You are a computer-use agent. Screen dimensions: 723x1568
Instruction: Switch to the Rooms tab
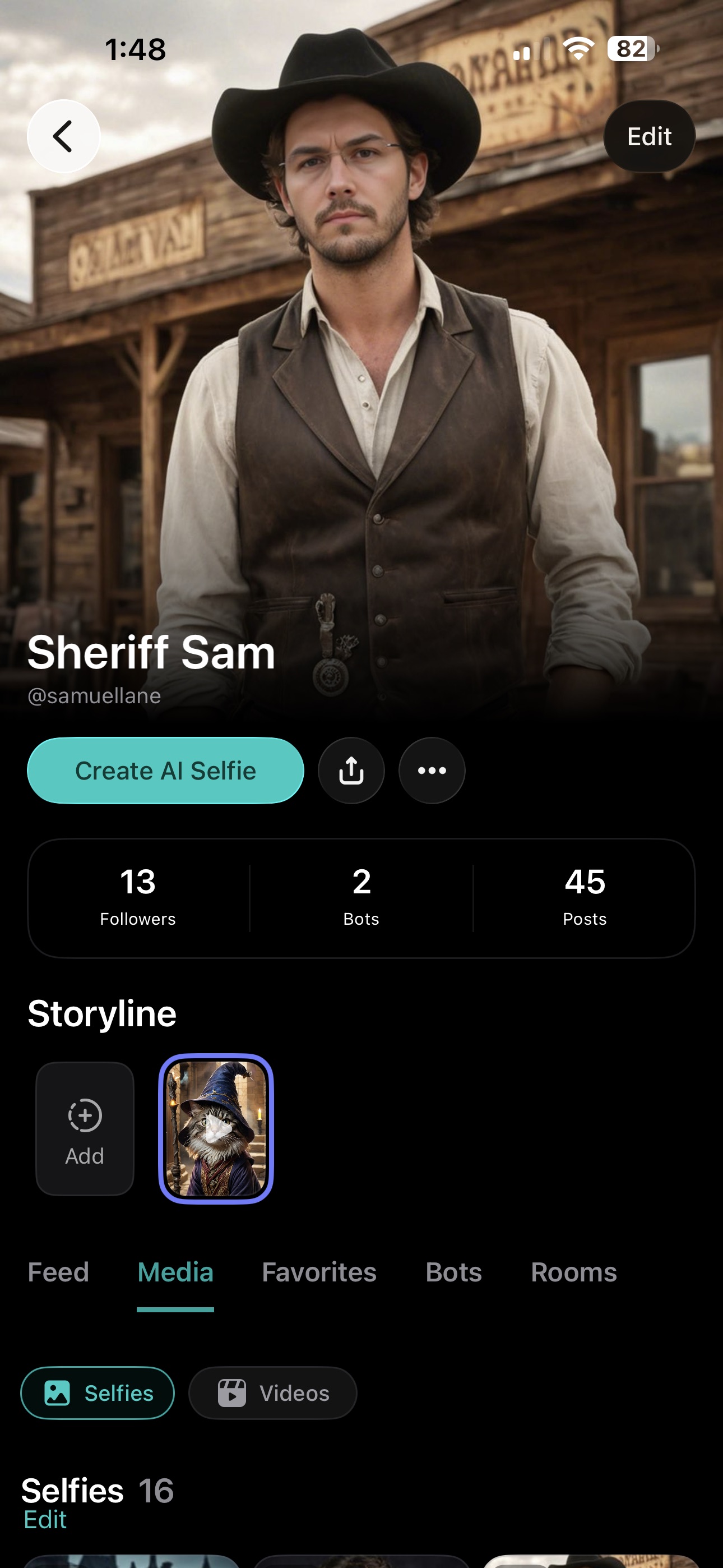pos(573,1272)
